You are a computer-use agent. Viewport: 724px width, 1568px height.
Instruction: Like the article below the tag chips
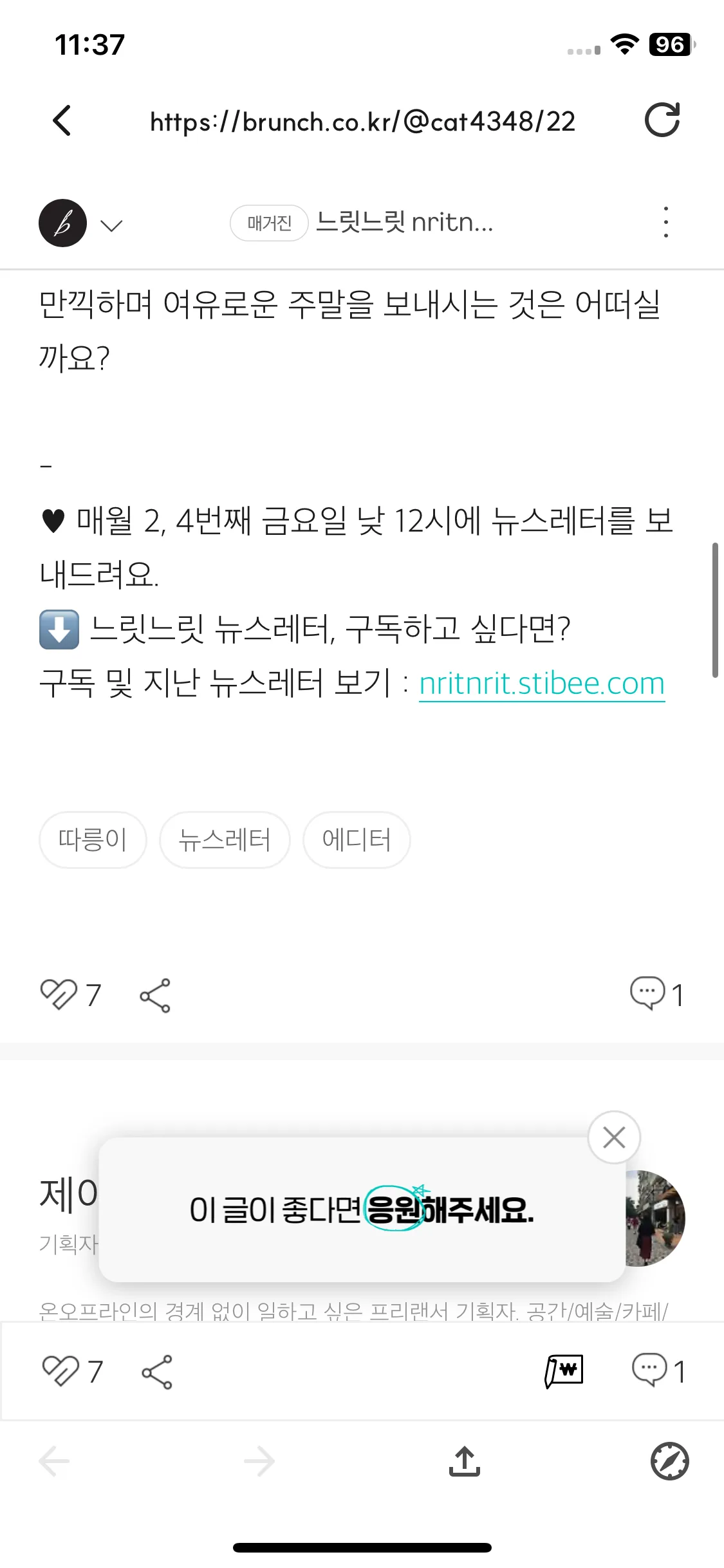[x=59, y=994]
